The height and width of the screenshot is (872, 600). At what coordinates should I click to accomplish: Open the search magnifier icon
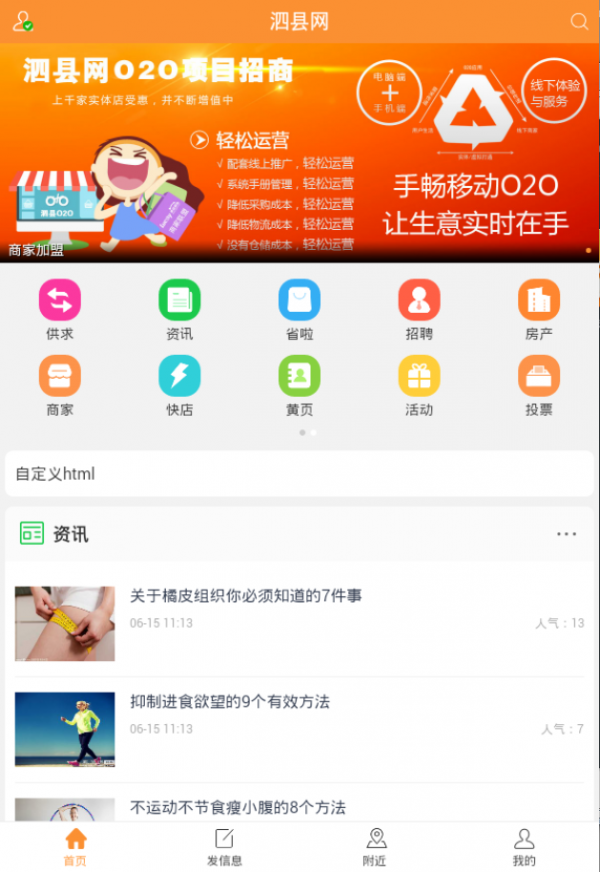tap(579, 21)
